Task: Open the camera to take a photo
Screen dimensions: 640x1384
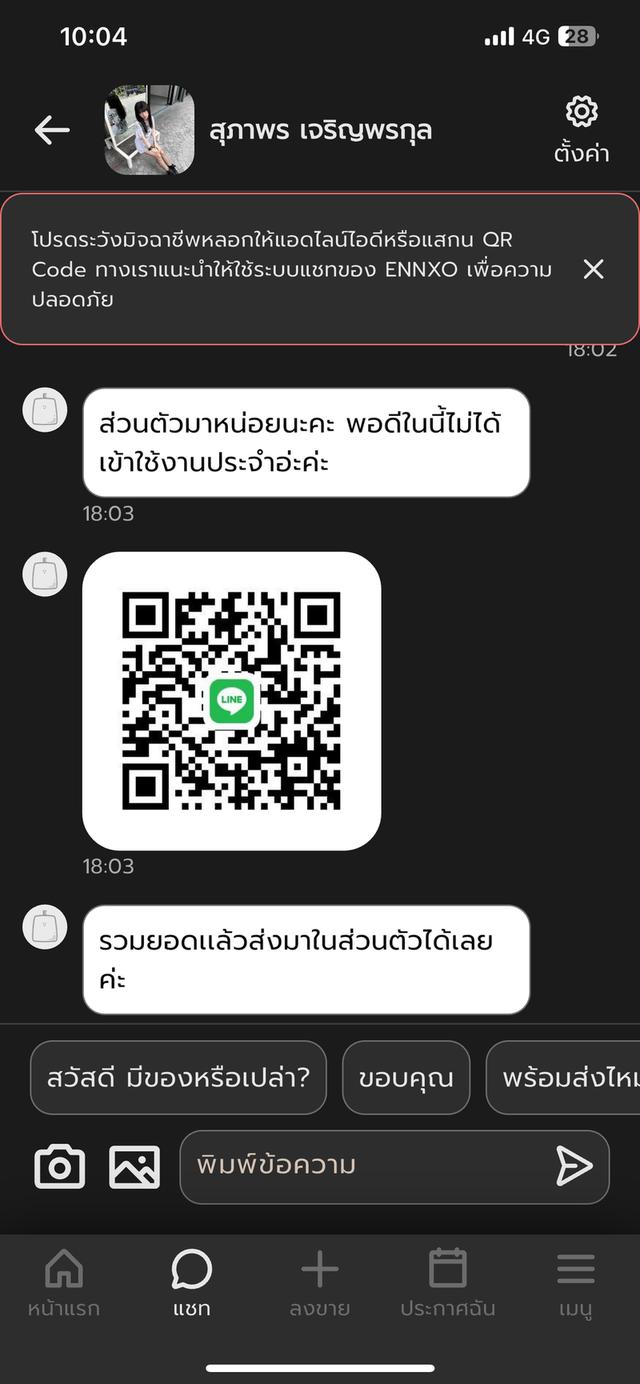Action: coord(60,1166)
